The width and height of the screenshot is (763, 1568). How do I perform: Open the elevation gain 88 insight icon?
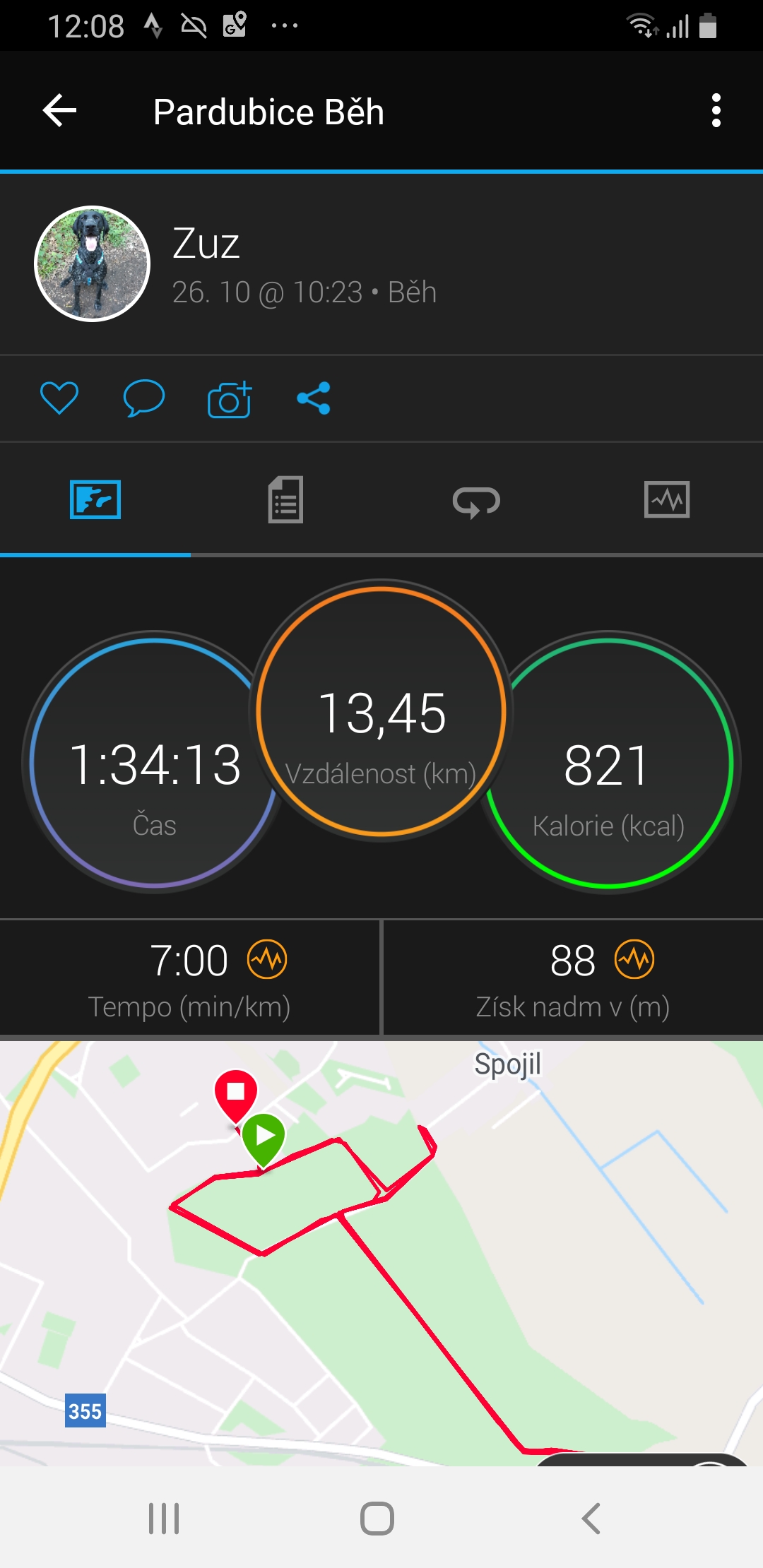pyautogui.click(x=634, y=960)
